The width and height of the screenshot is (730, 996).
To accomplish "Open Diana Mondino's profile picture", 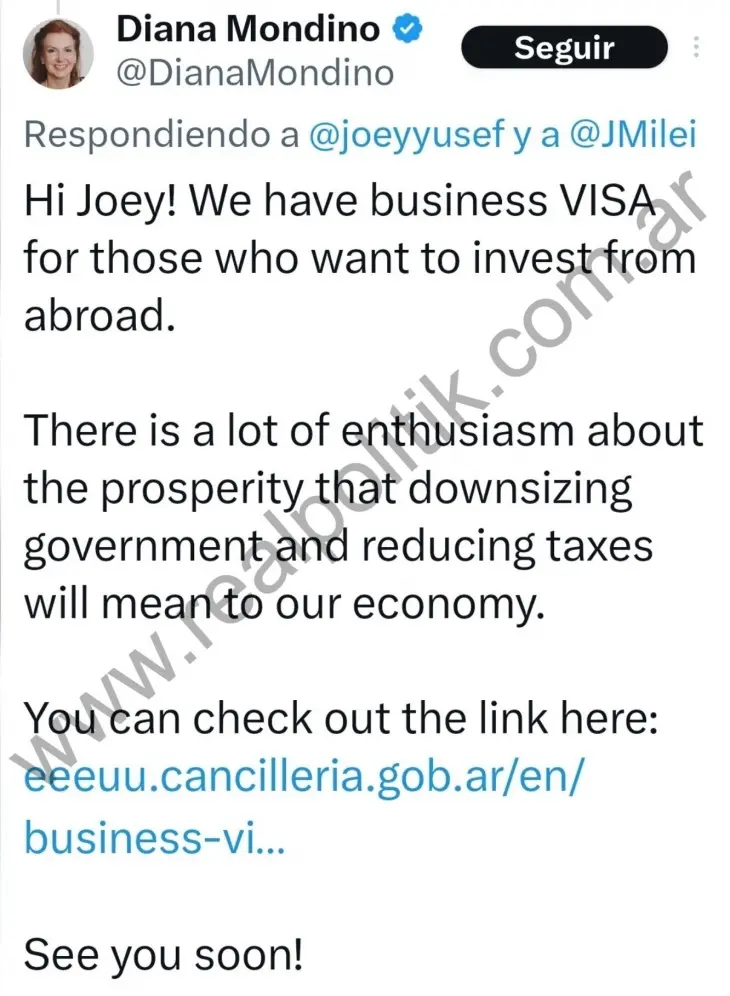I will 57,53.
